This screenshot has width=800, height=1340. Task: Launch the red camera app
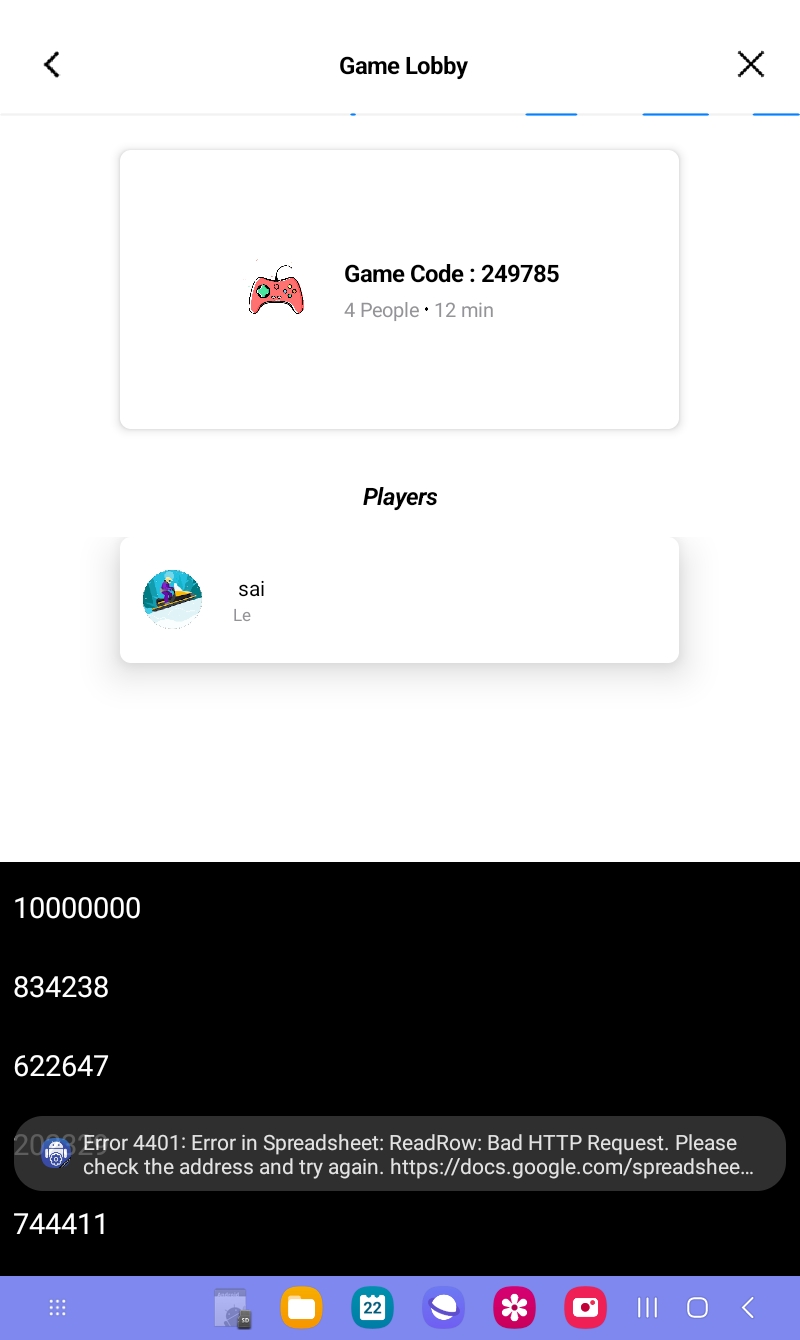(585, 1307)
